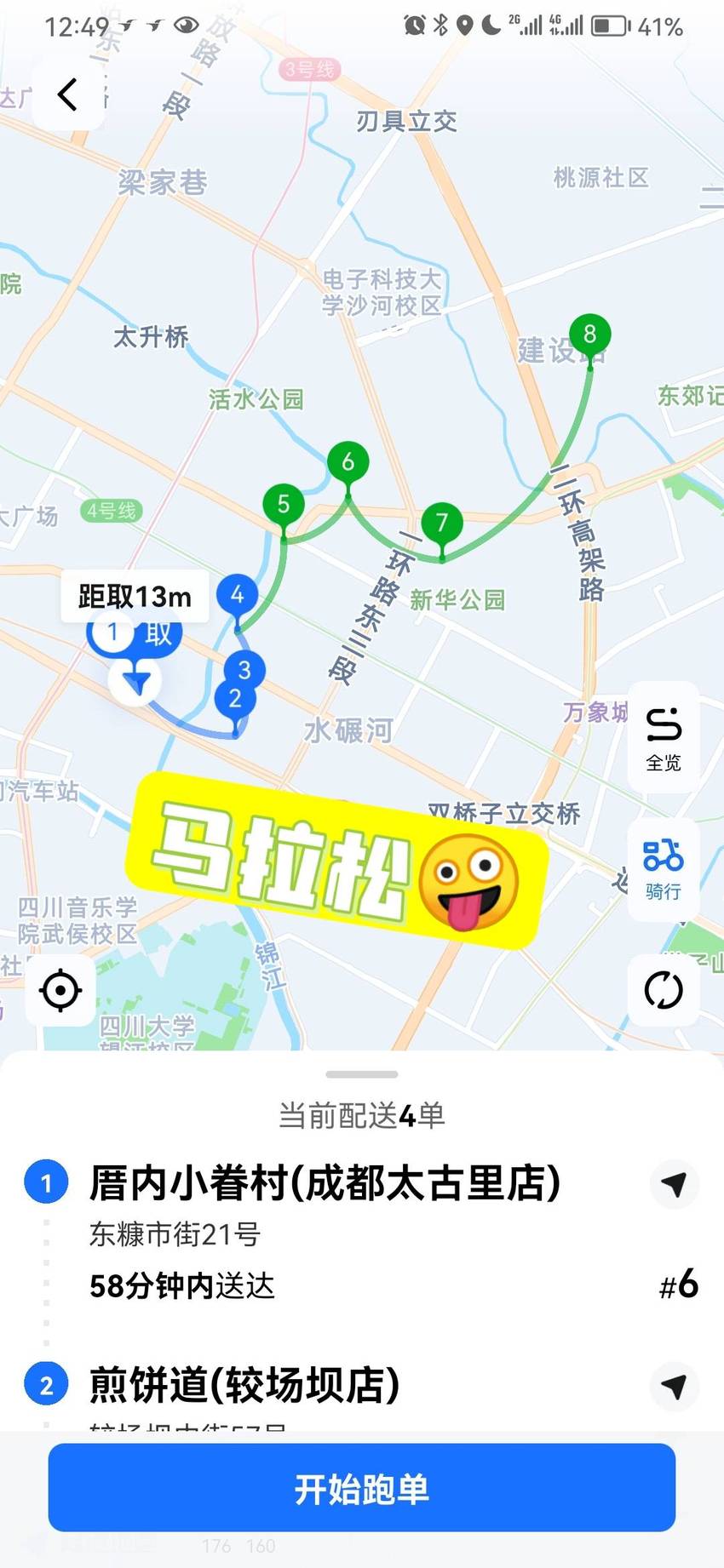
Task: Navigate to 唇内小眷村(成都太古里店)
Action: [x=675, y=1184]
